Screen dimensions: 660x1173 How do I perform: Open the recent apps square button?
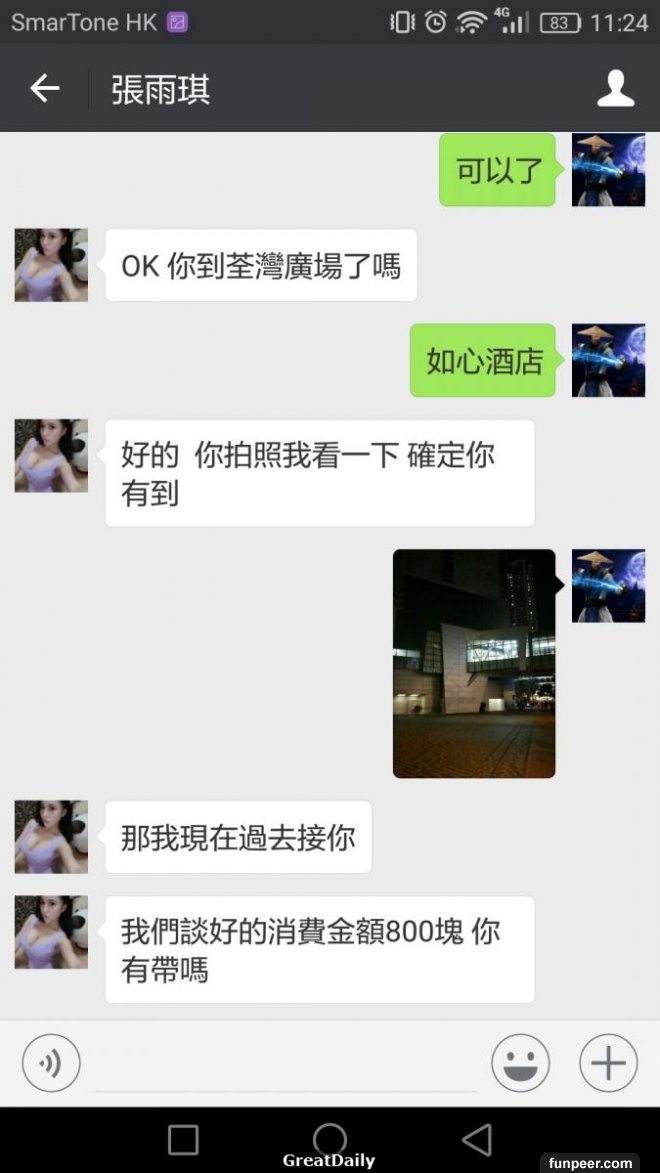[183, 1140]
